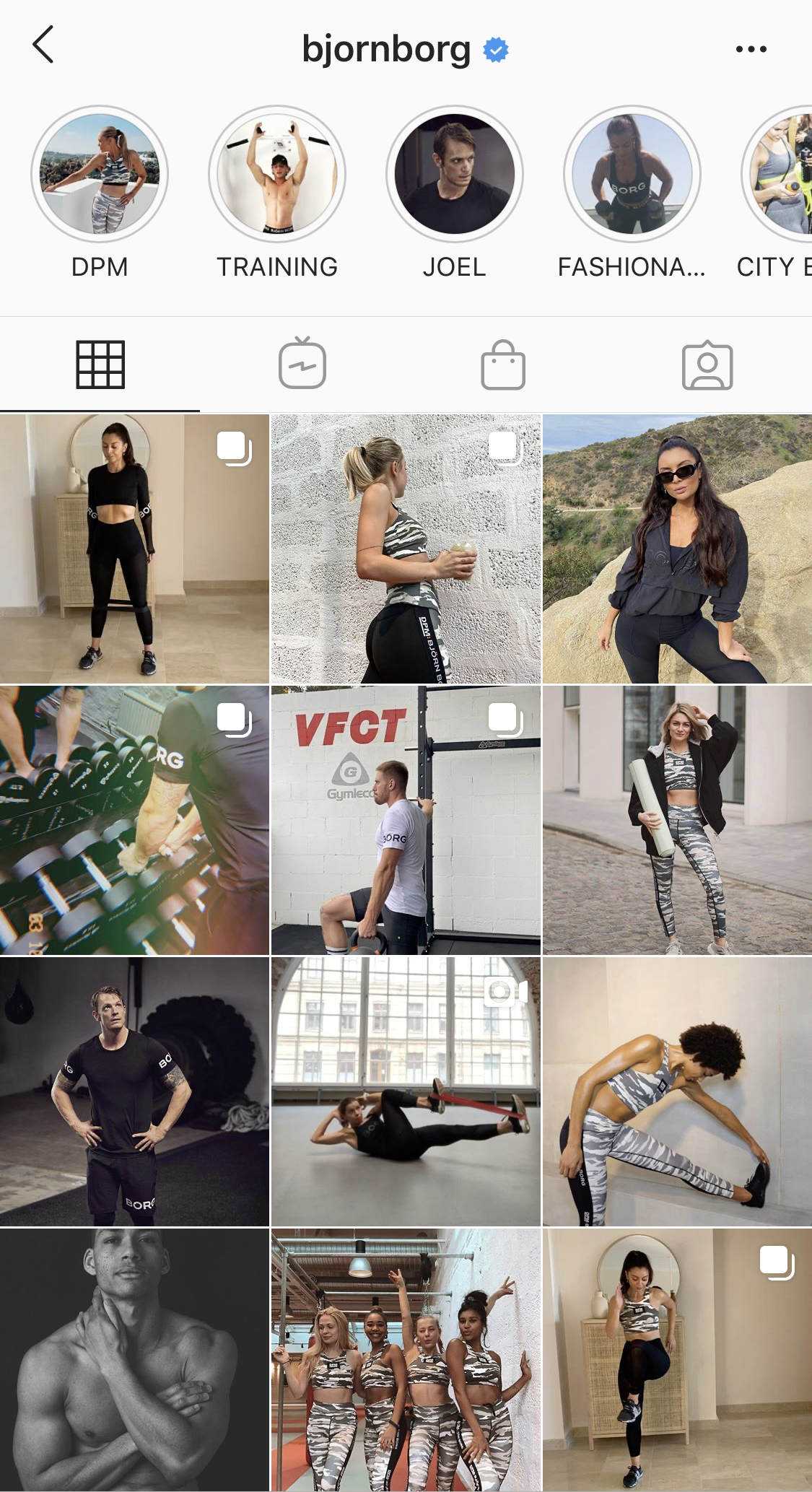This screenshot has height=1492, width=812.
Task: Open post of woman in sunglasses on hillside
Action: (677, 549)
